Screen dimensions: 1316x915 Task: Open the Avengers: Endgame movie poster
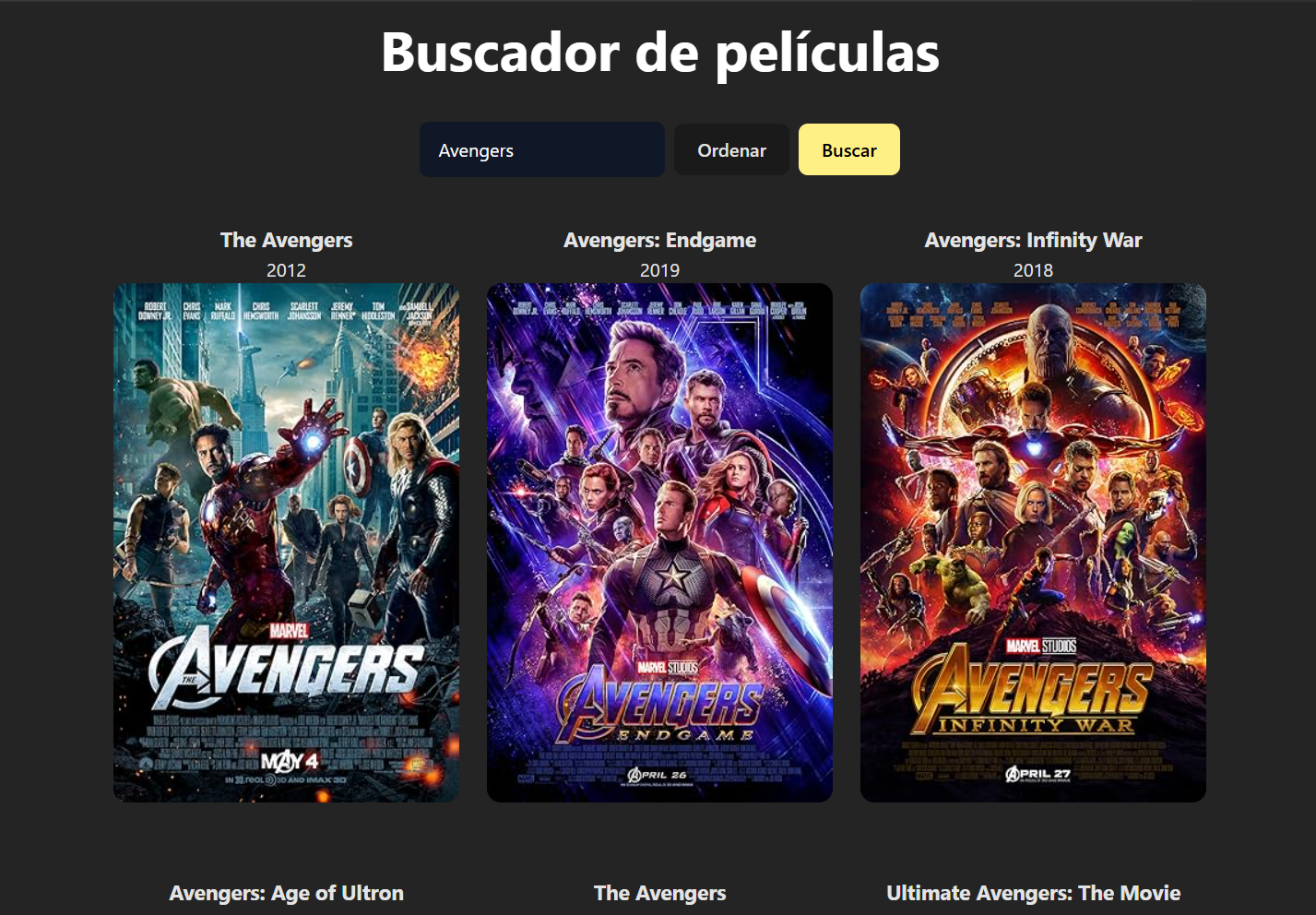659,542
